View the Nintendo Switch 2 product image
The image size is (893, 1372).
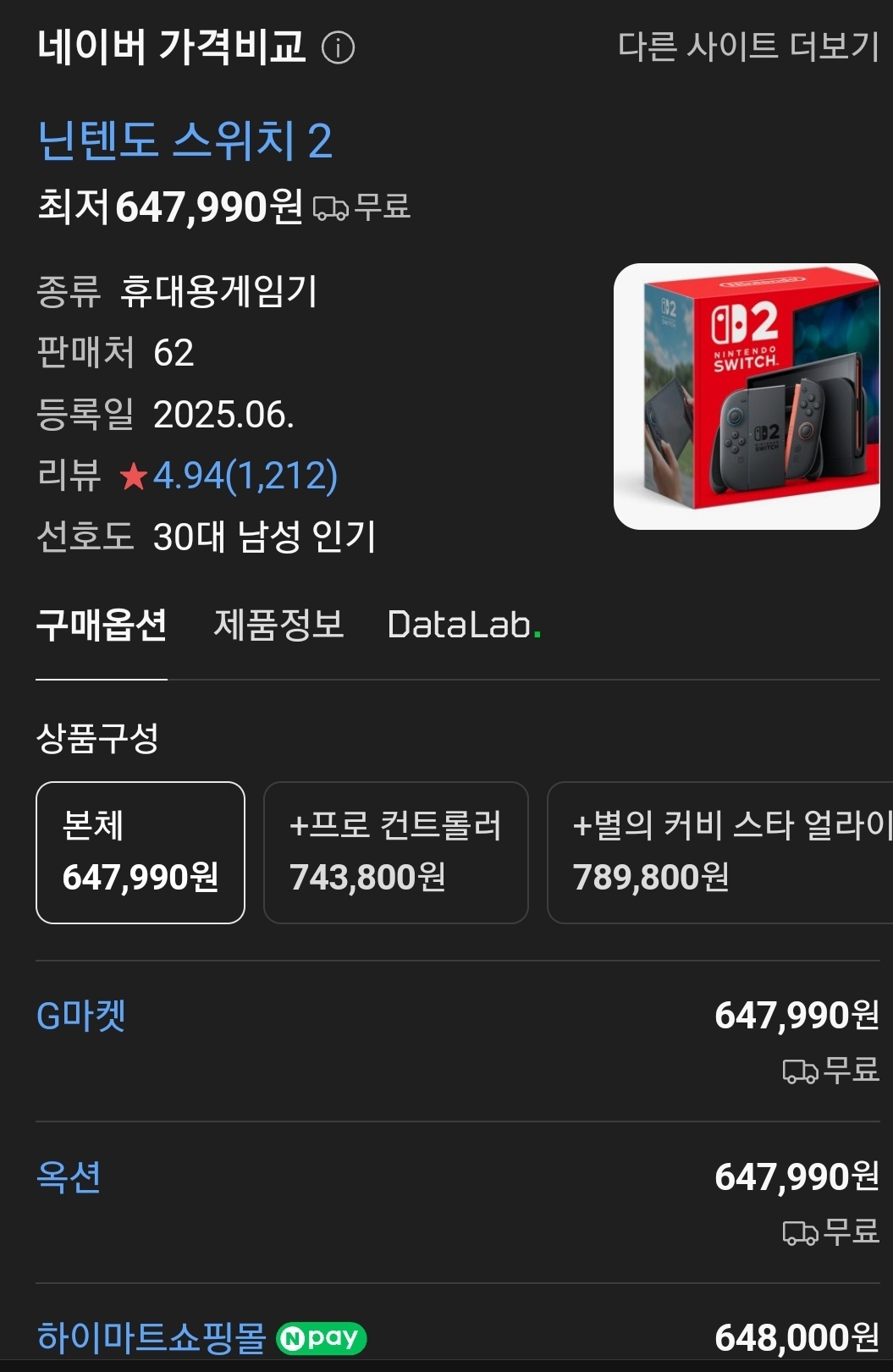746,396
